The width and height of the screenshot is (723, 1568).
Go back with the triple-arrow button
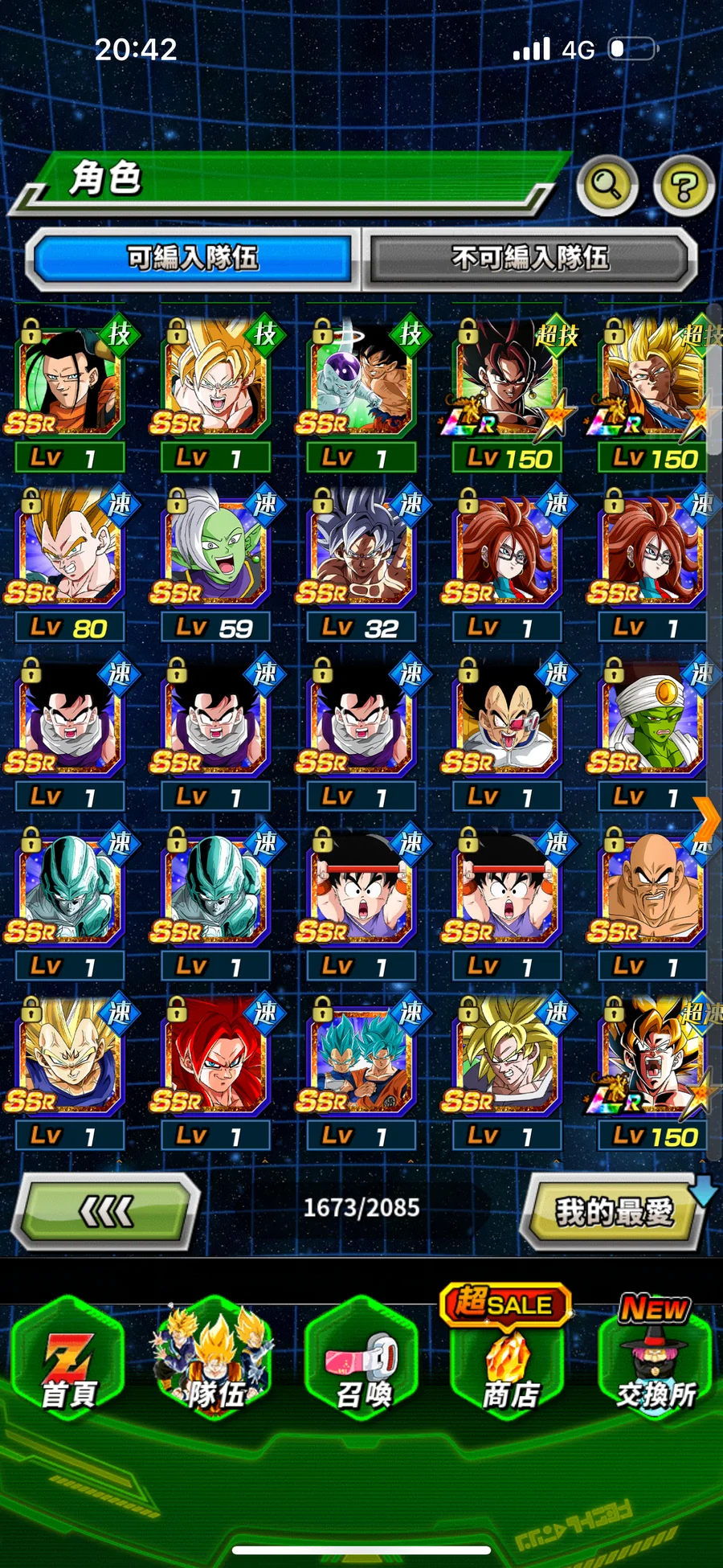(x=106, y=1210)
